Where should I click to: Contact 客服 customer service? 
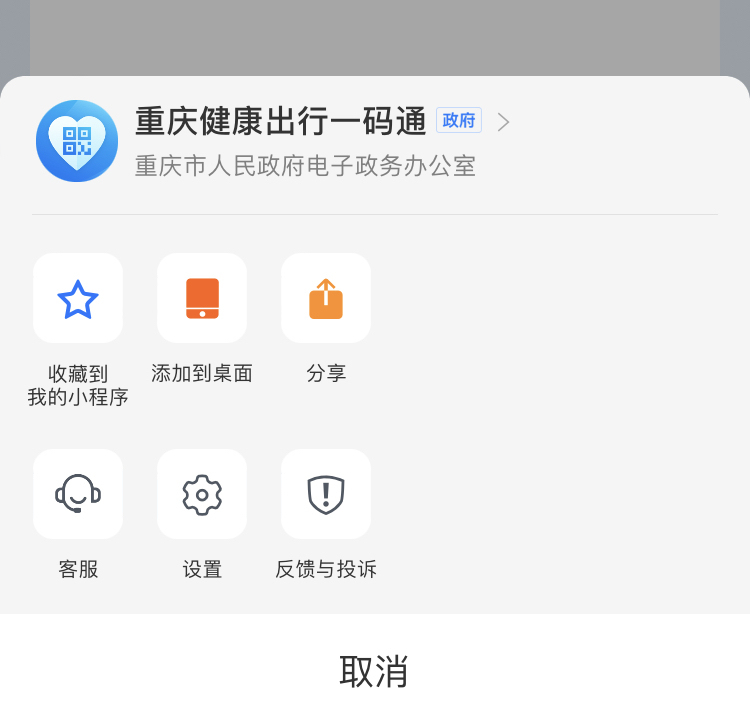tap(78, 494)
